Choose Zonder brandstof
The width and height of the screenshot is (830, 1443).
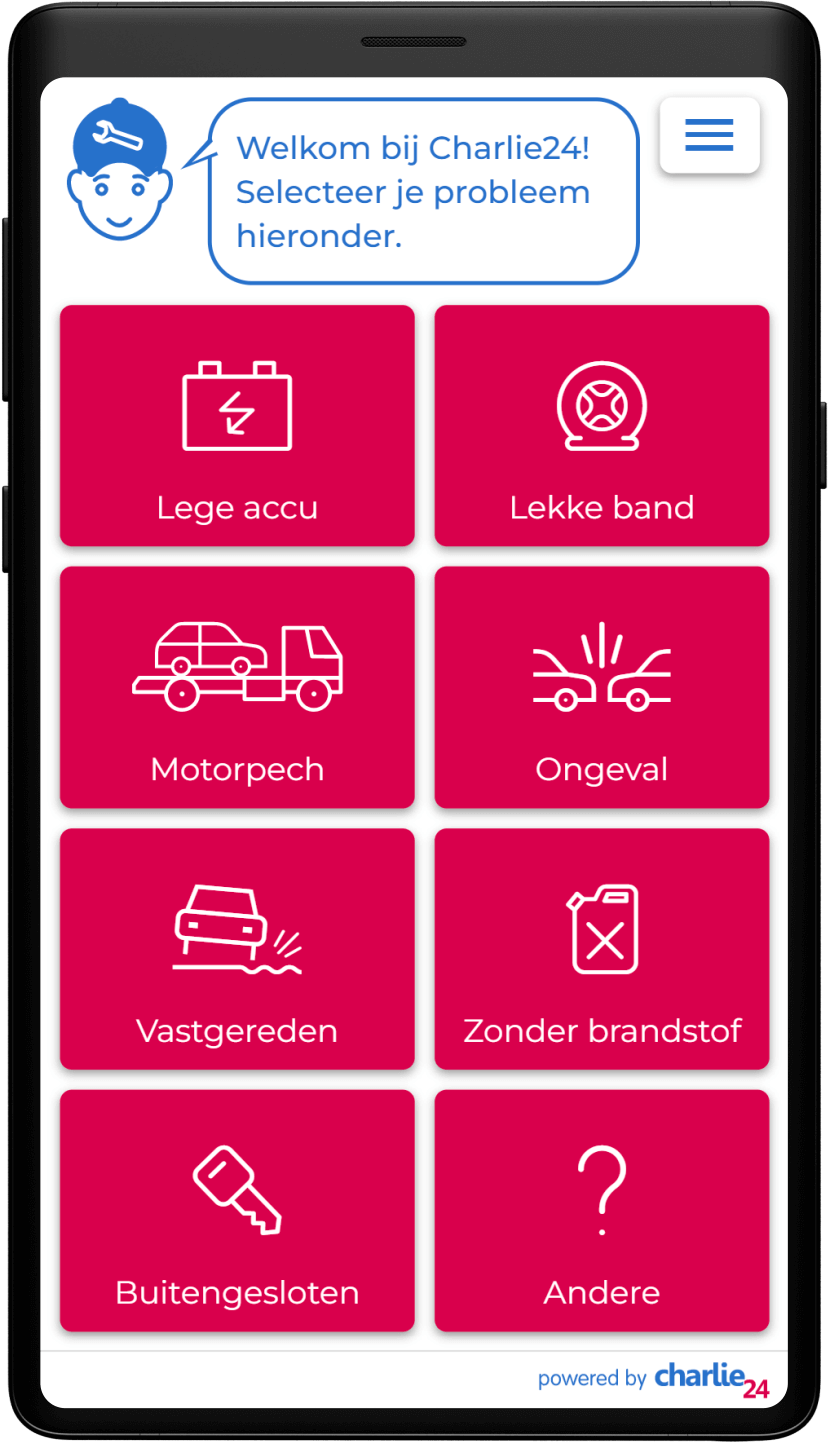(x=602, y=949)
